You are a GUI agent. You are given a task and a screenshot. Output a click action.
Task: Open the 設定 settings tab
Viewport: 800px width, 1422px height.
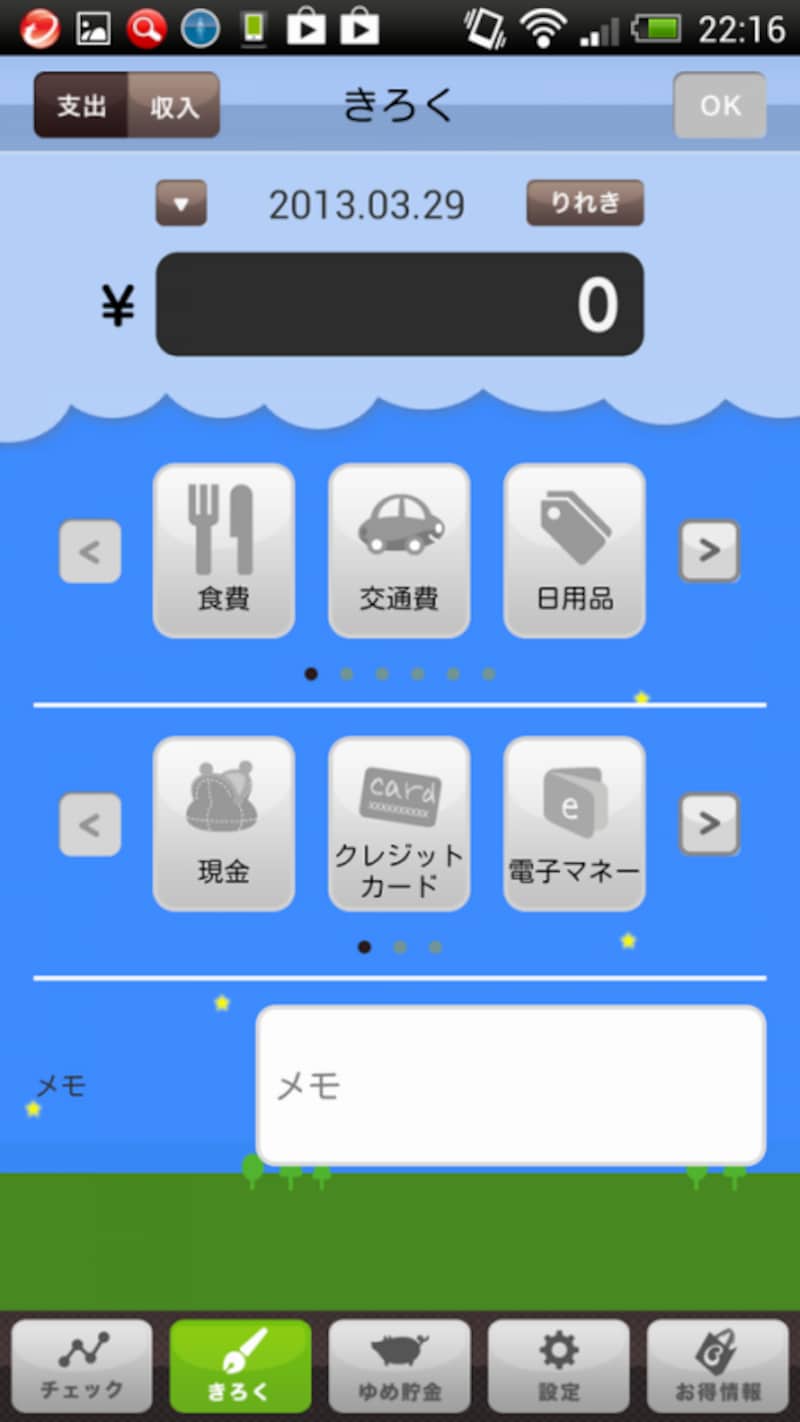[x=558, y=1365]
